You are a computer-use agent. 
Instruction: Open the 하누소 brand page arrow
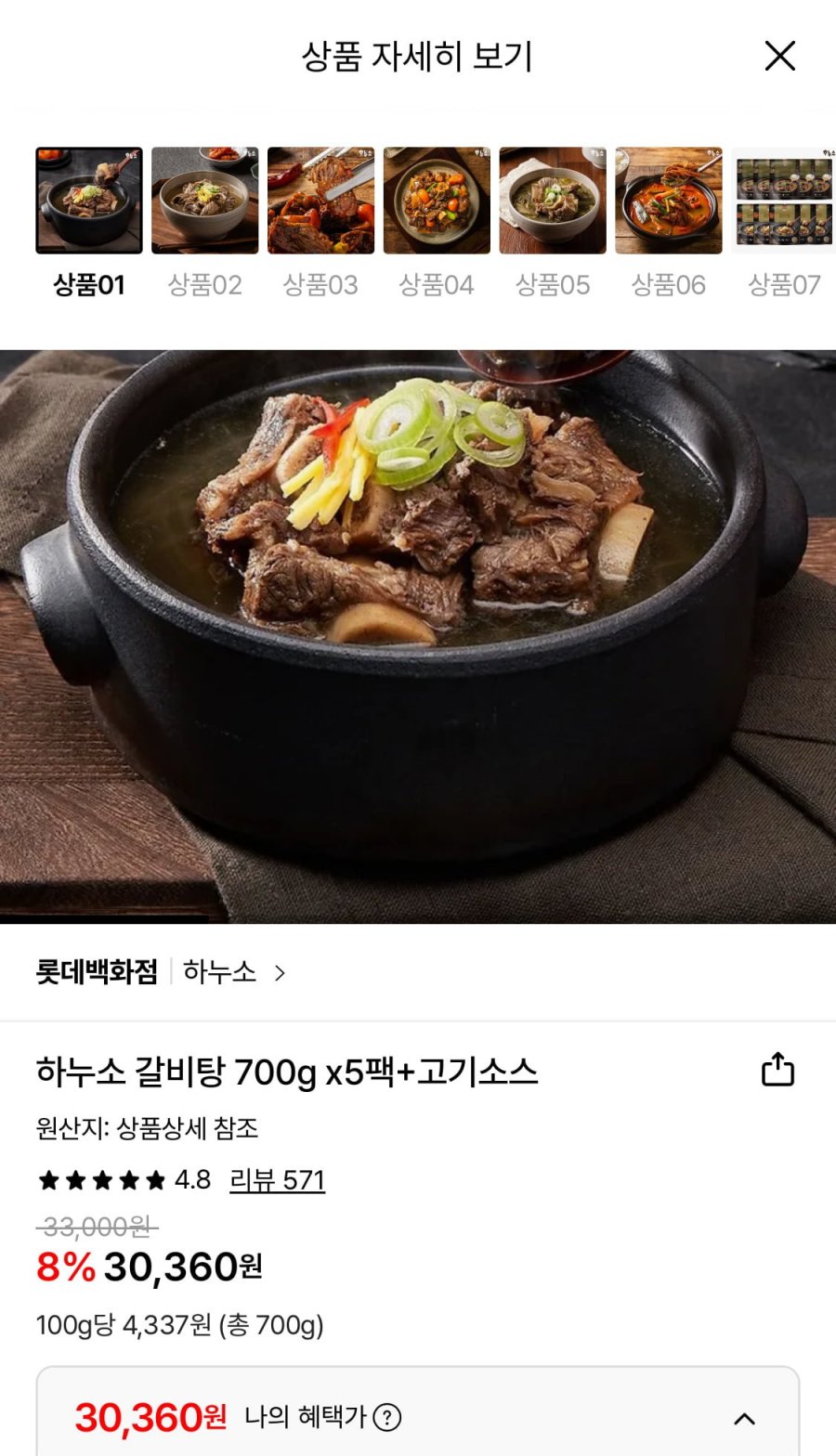(280, 972)
